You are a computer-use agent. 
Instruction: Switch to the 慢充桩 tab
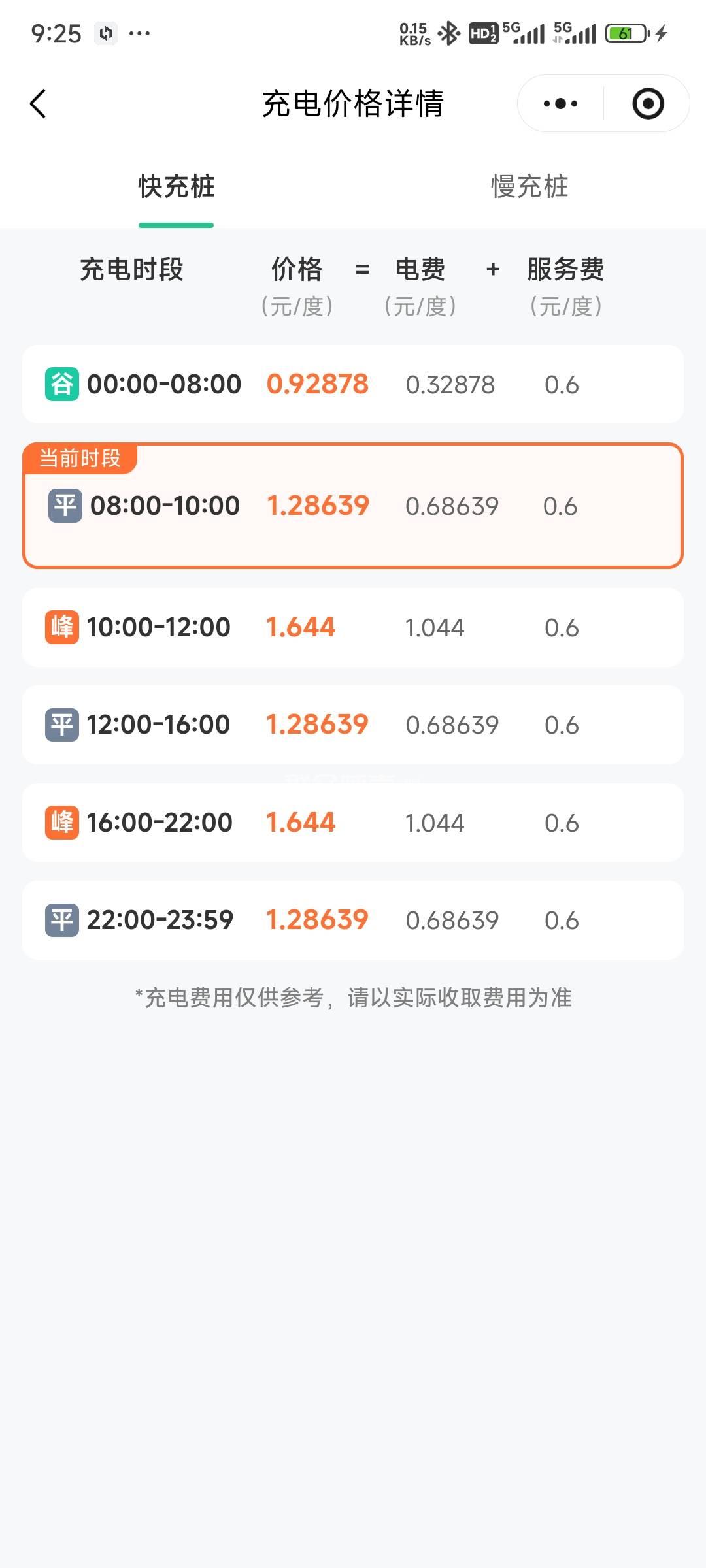(529, 187)
